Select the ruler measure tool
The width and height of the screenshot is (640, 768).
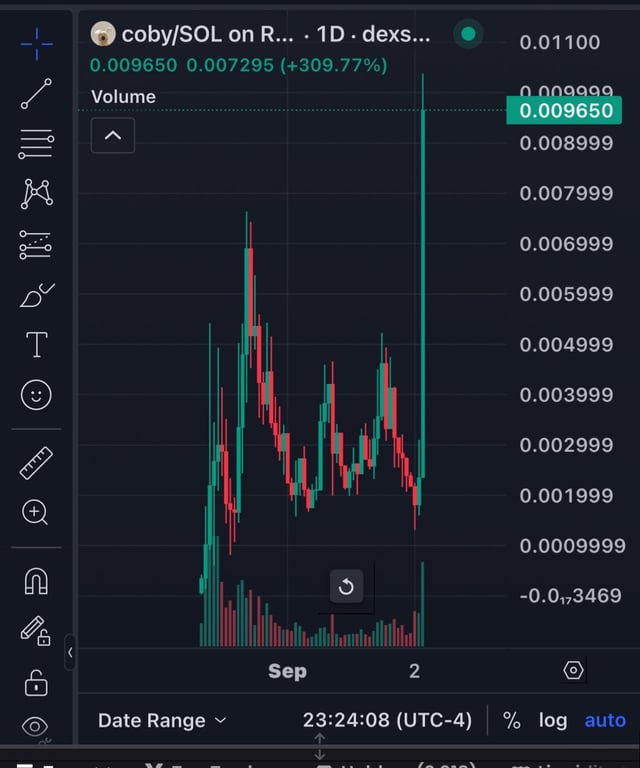tap(37, 462)
